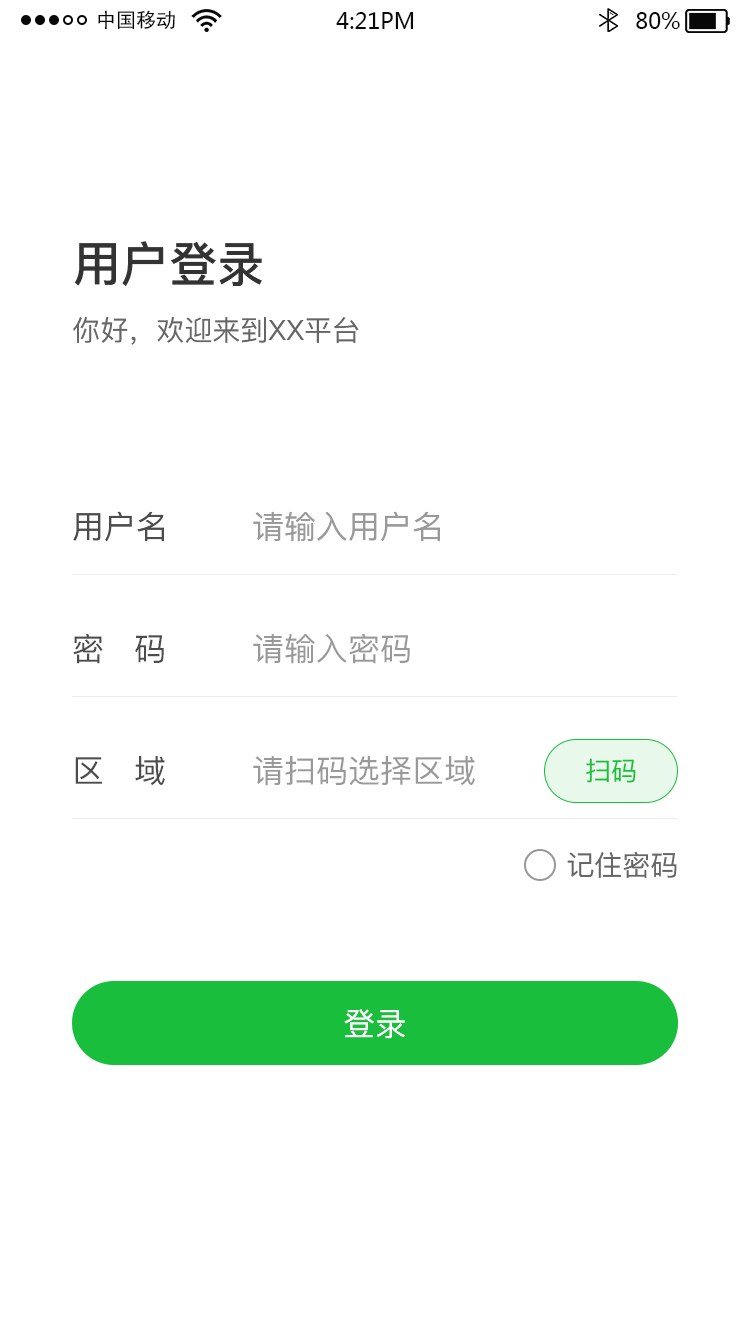This screenshot has width=750, height=1334.
Task: Open the 区域 area picker
Action: pos(119,771)
